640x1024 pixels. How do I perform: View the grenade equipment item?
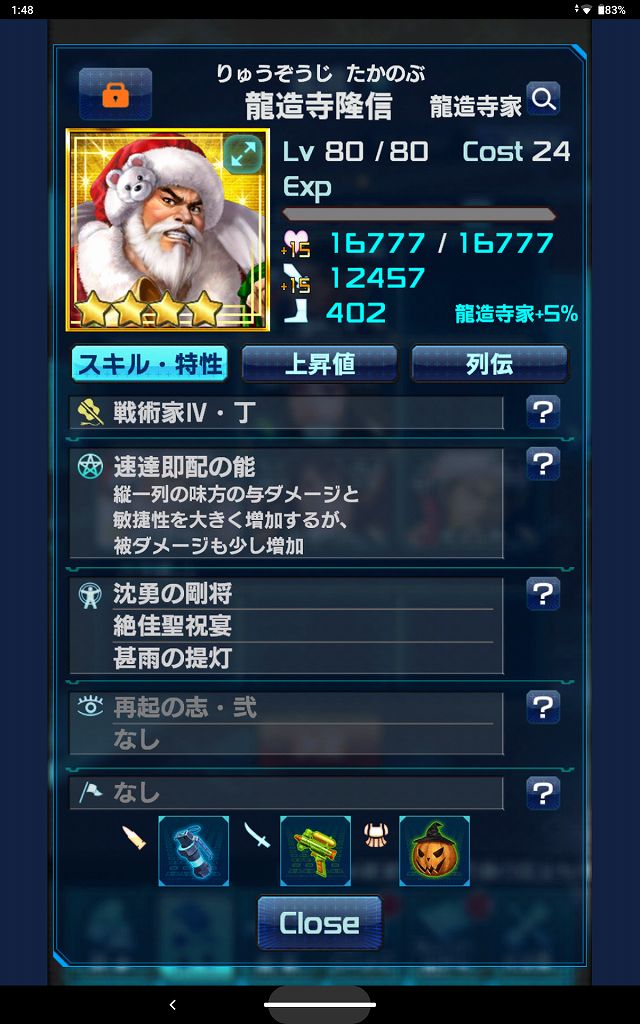[x=193, y=850]
